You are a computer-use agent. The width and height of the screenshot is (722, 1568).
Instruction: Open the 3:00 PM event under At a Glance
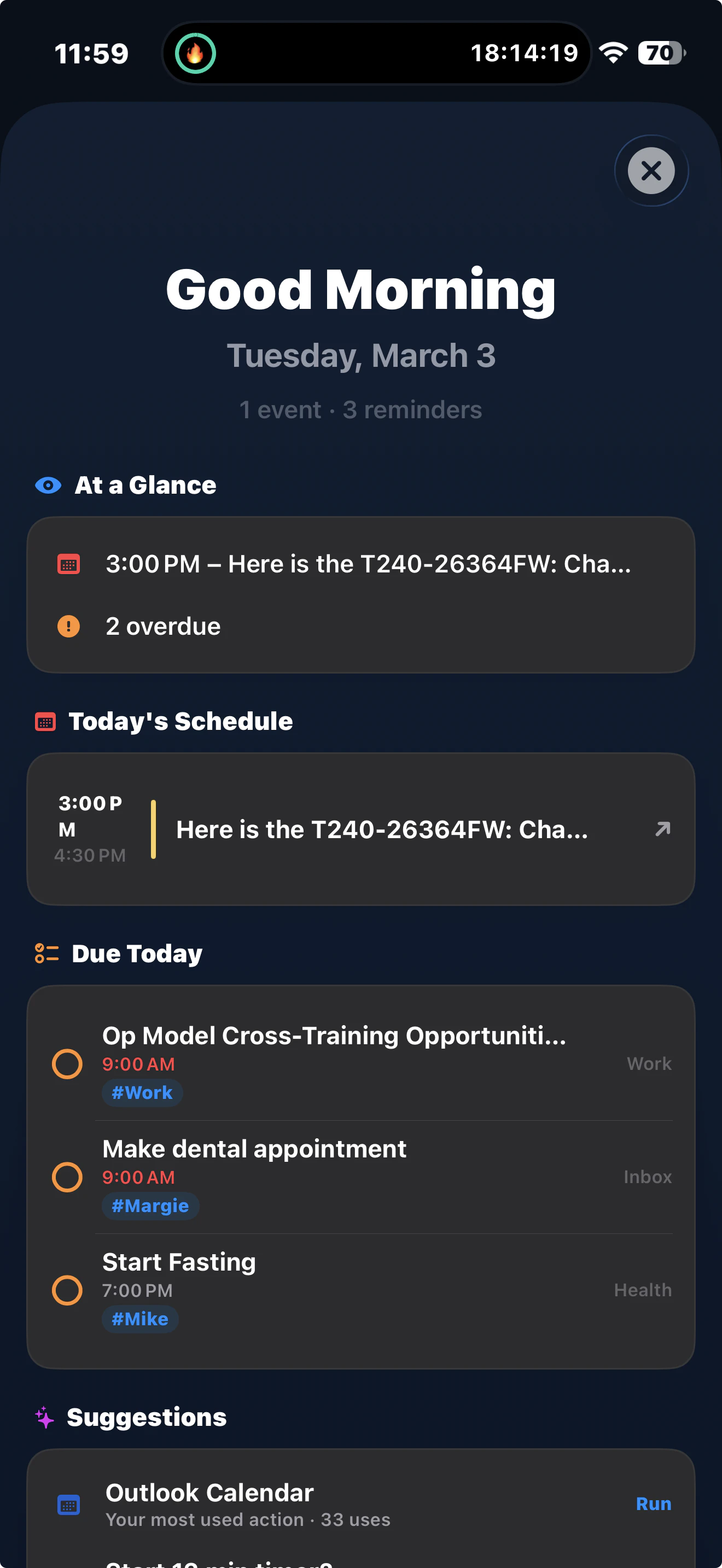(368, 564)
